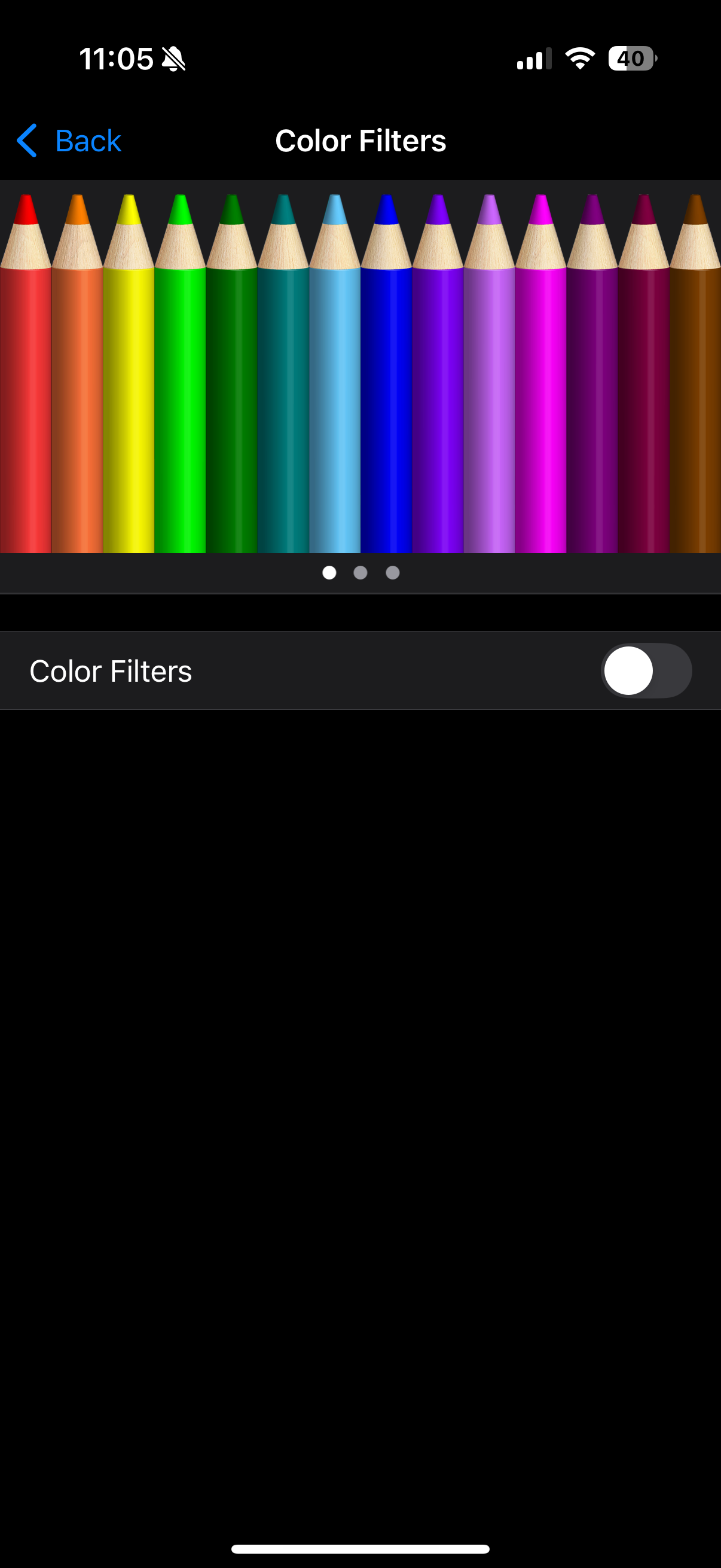Tap the page indicator dots under the pencils

(361, 573)
